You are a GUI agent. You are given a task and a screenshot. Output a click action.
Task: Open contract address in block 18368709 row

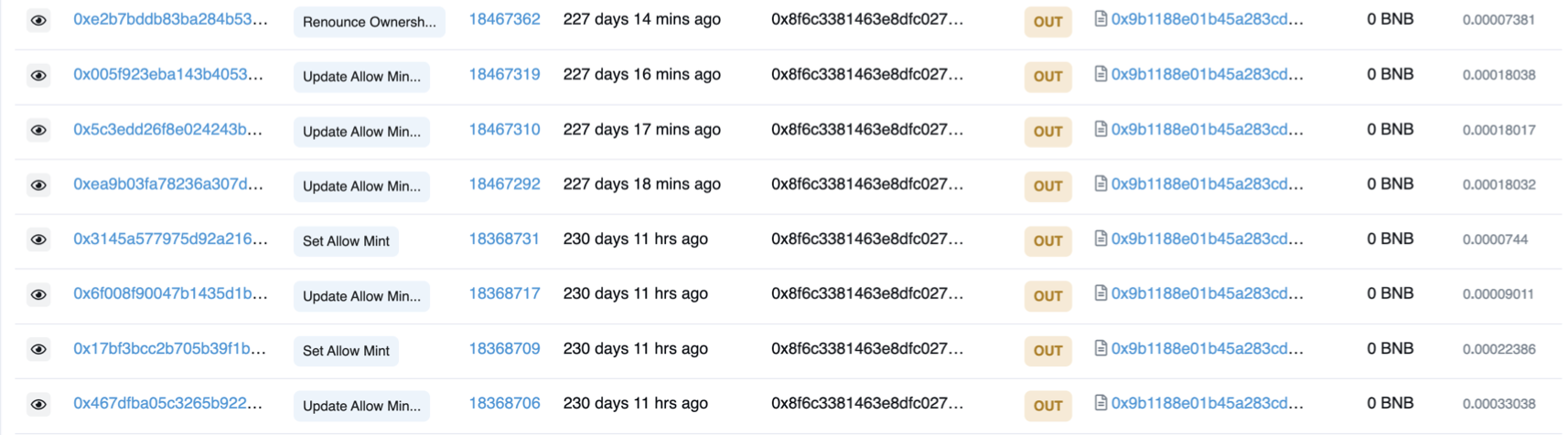click(1207, 349)
